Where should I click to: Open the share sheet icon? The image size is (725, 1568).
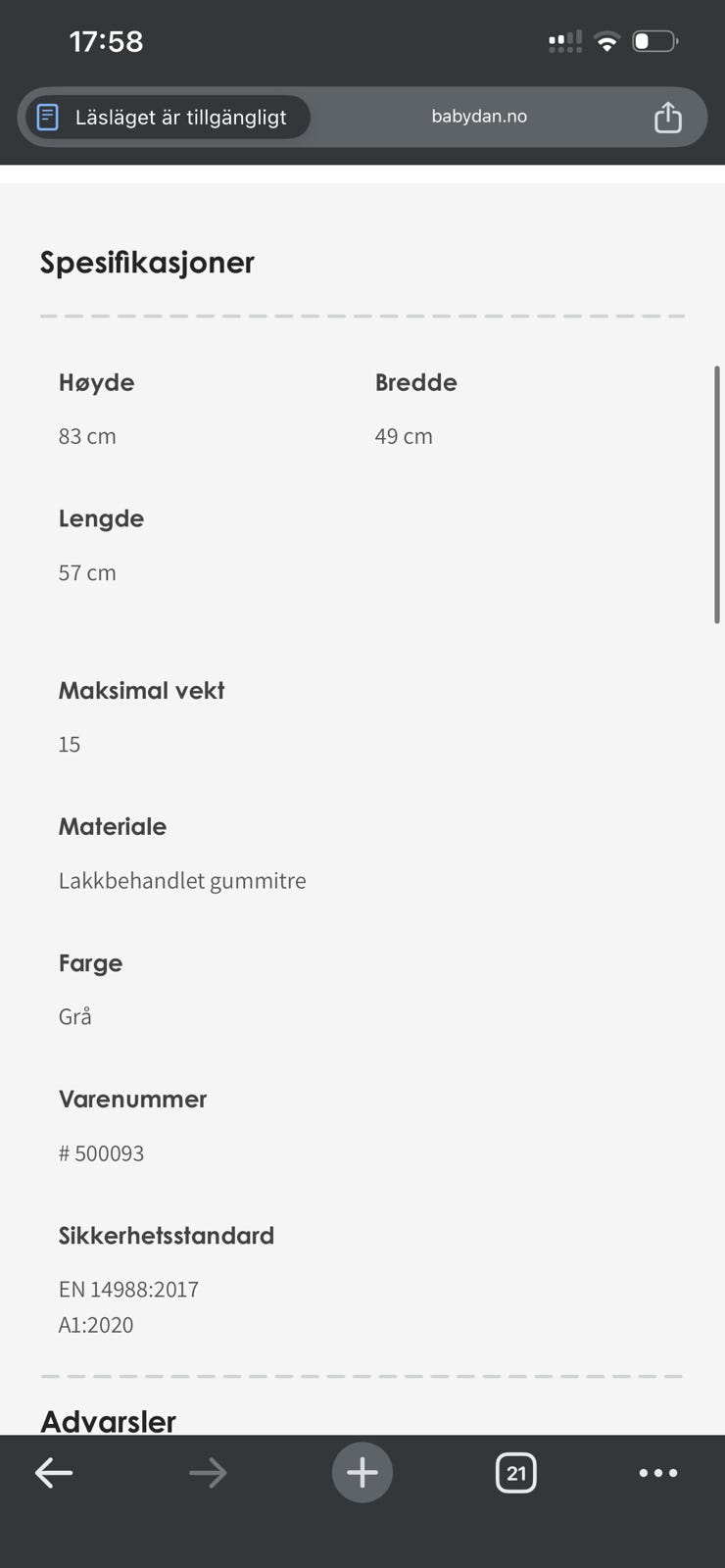click(667, 116)
